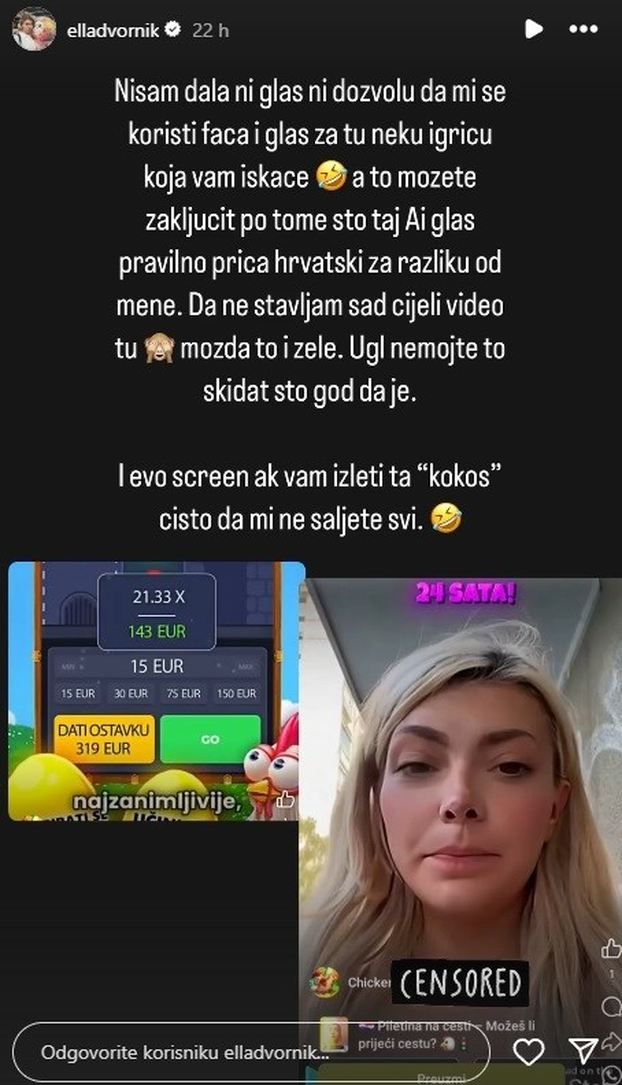Image resolution: width=622 pixels, height=1085 pixels.
Task: Tap the play button in the story header
Action: [535, 30]
